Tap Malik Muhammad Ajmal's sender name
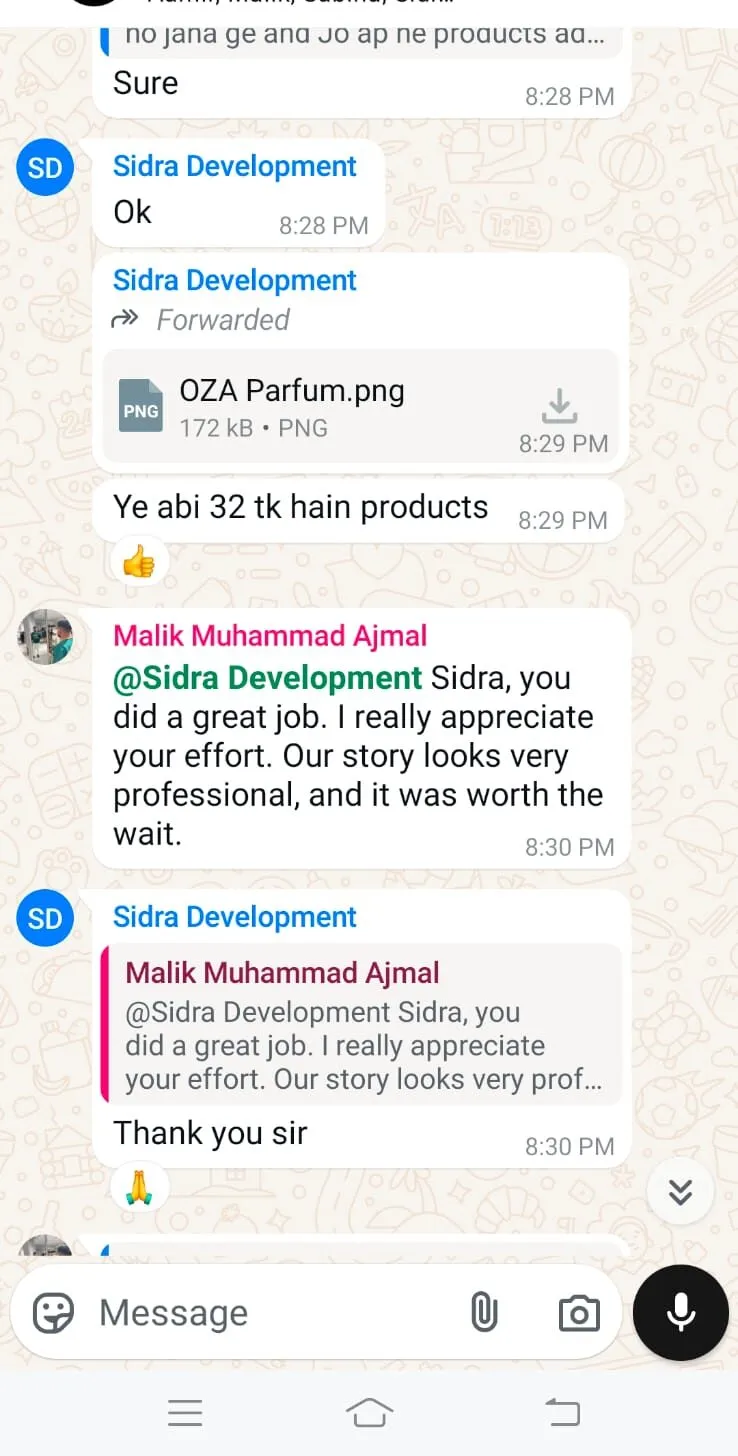The width and height of the screenshot is (738, 1456). point(270,636)
